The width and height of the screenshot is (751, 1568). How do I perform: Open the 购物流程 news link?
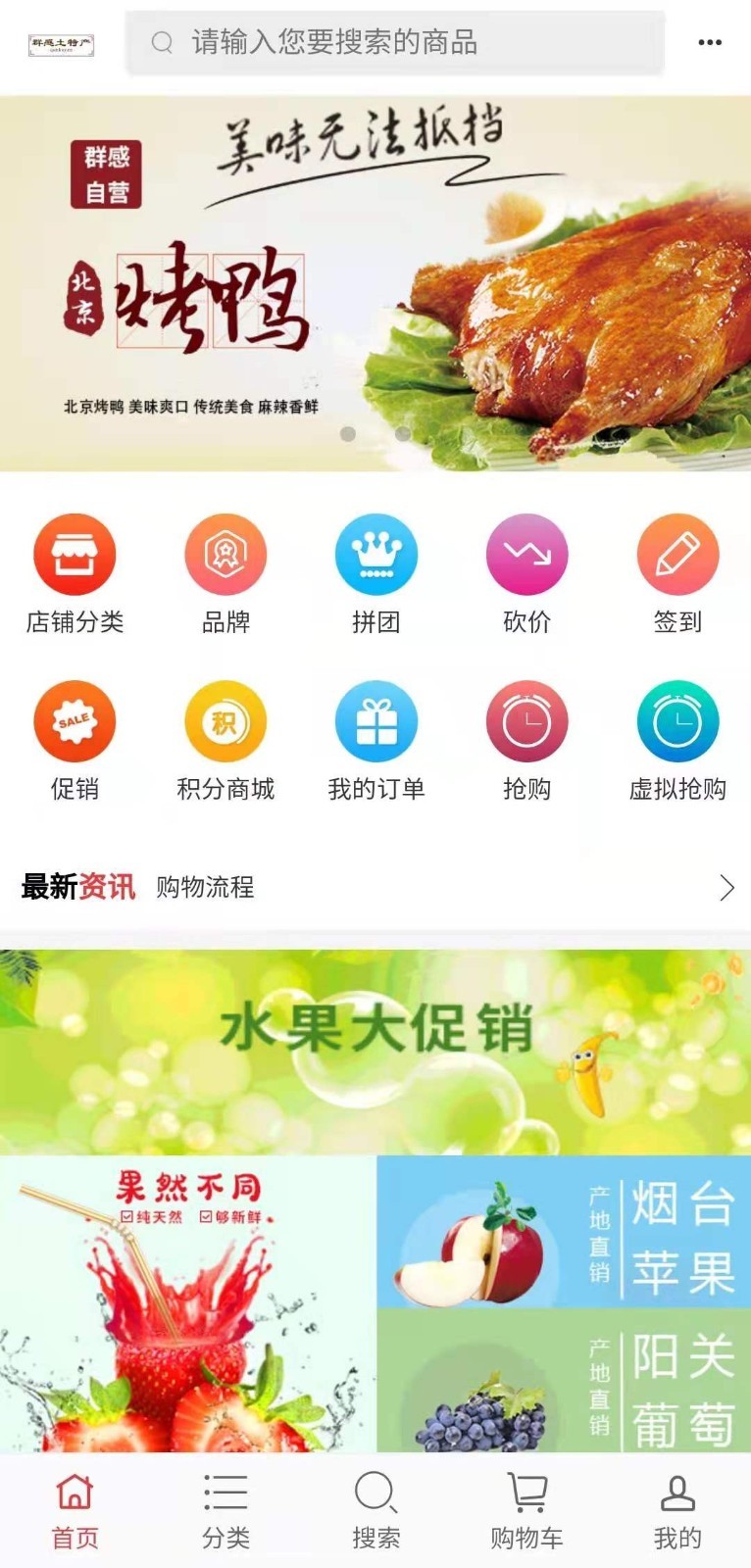(x=203, y=889)
